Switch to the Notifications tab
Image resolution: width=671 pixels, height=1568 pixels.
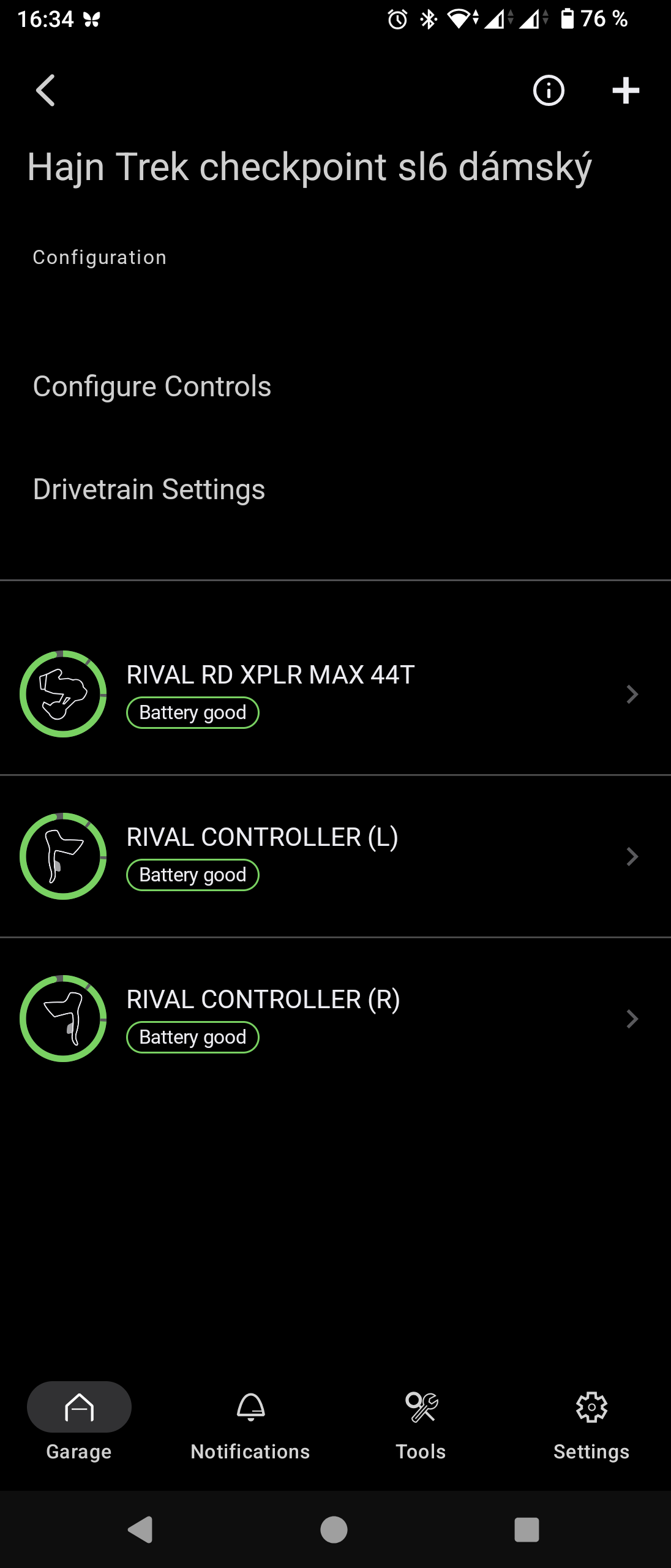pos(250,1422)
